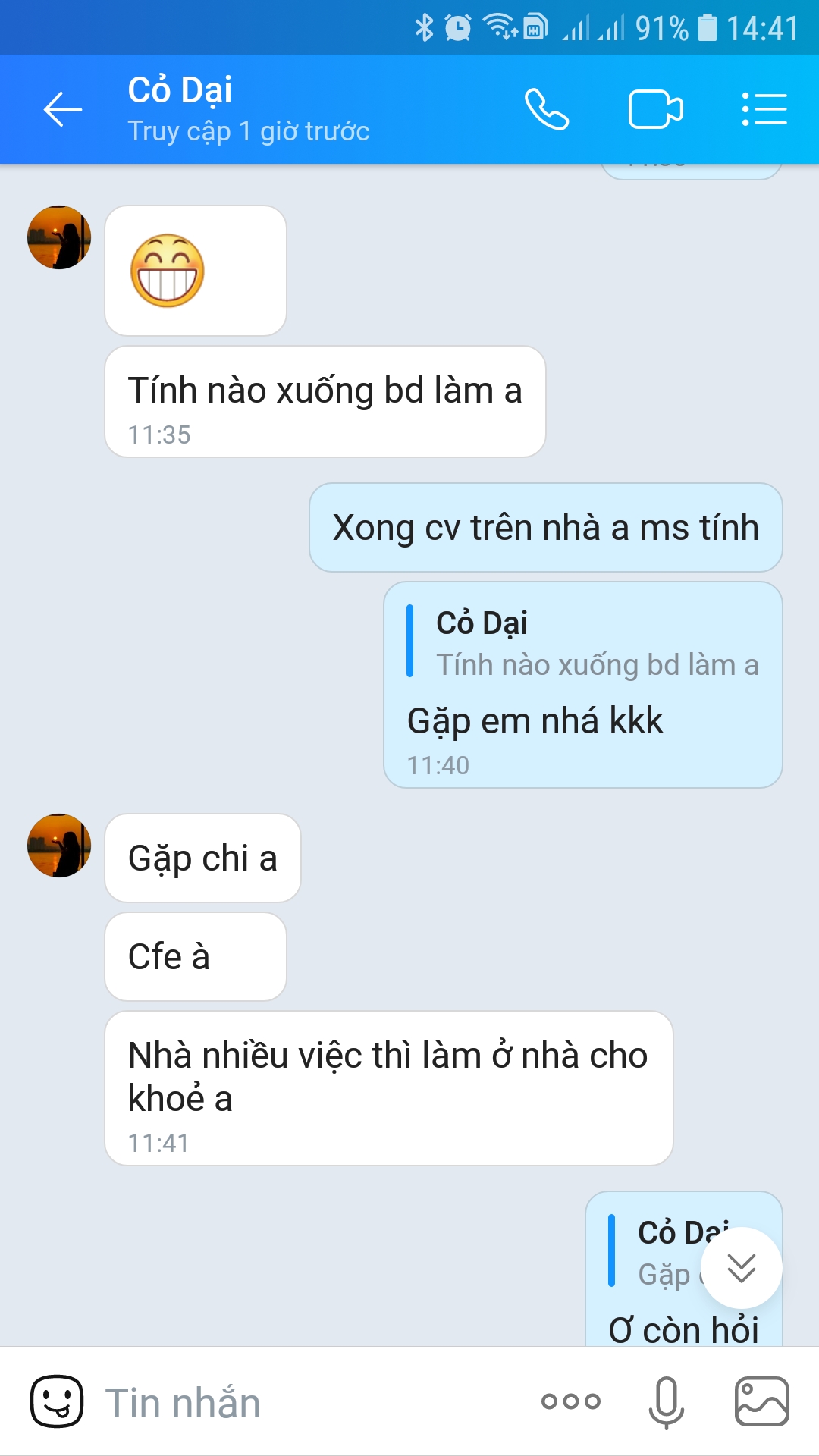The width and height of the screenshot is (819, 1456).
Task: Tap quoted reply in "Gặp em nhá kkk"
Action: pos(583,642)
